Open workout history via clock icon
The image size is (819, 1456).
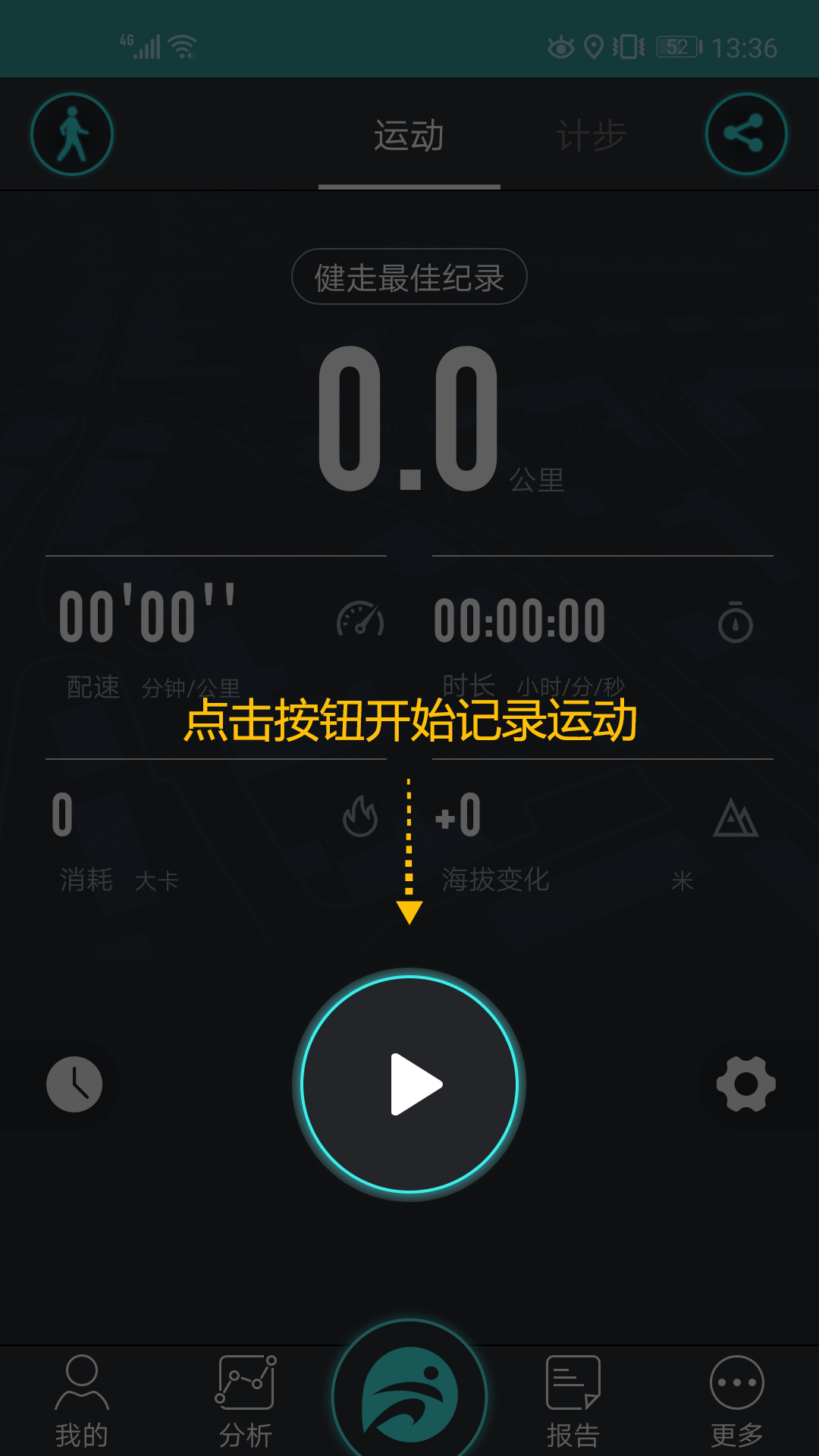point(75,1083)
